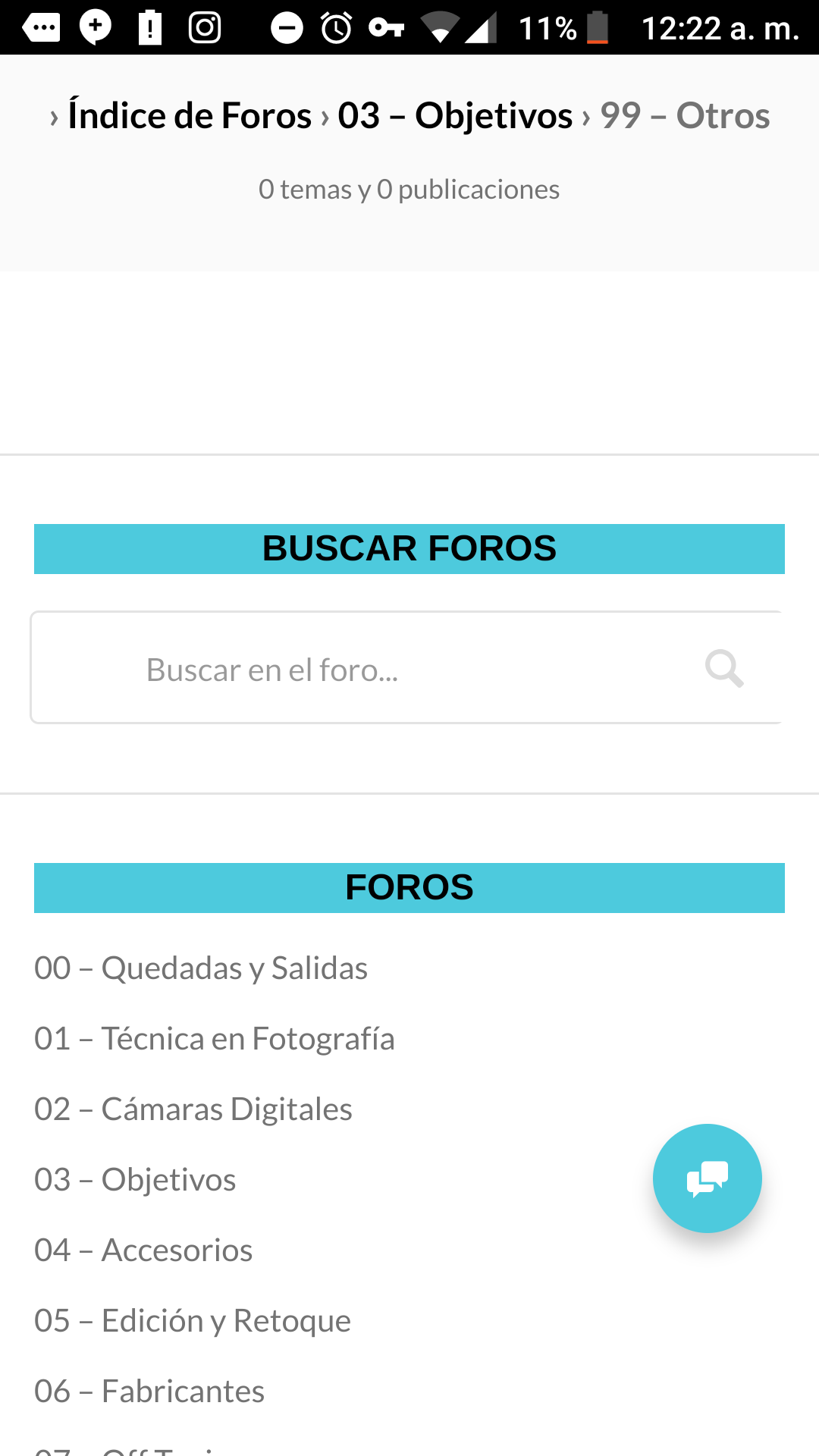This screenshot has width=819, height=1456.
Task: Open 03 – Objetivos in the Foros list
Action: coord(135,1180)
